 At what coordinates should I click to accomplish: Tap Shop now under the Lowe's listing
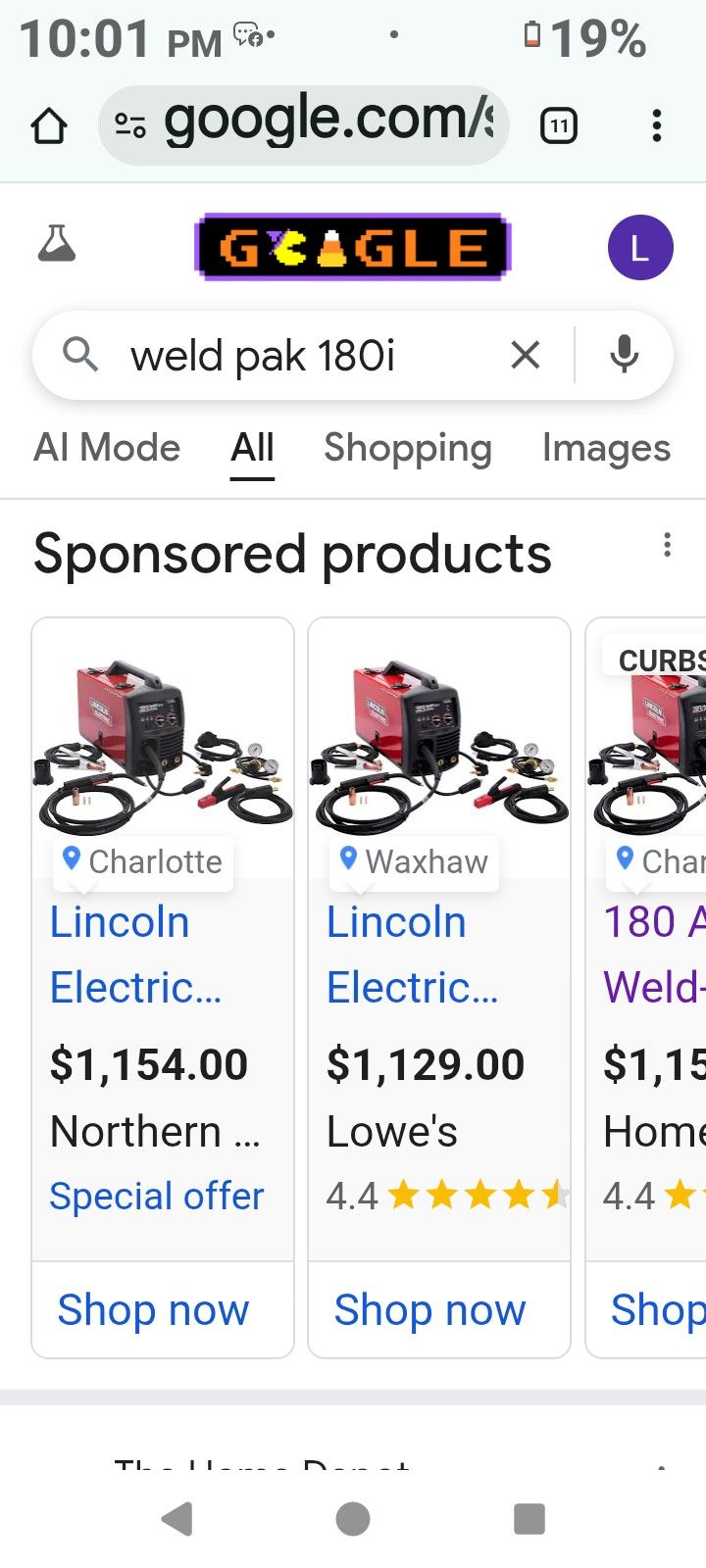click(429, 1309)
